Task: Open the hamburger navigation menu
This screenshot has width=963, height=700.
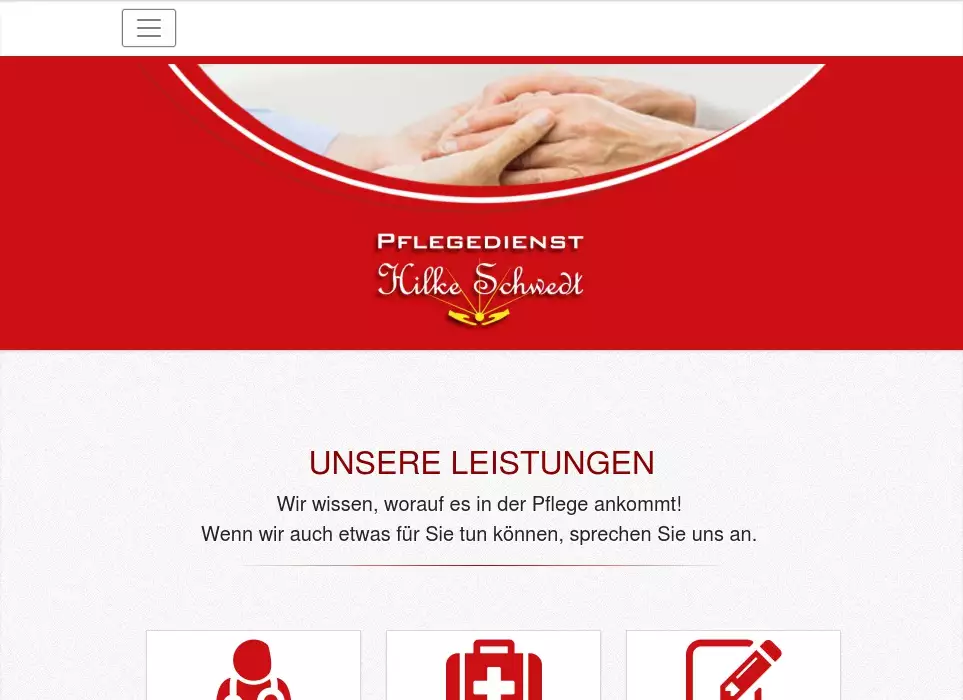Action: pos(149,28)
